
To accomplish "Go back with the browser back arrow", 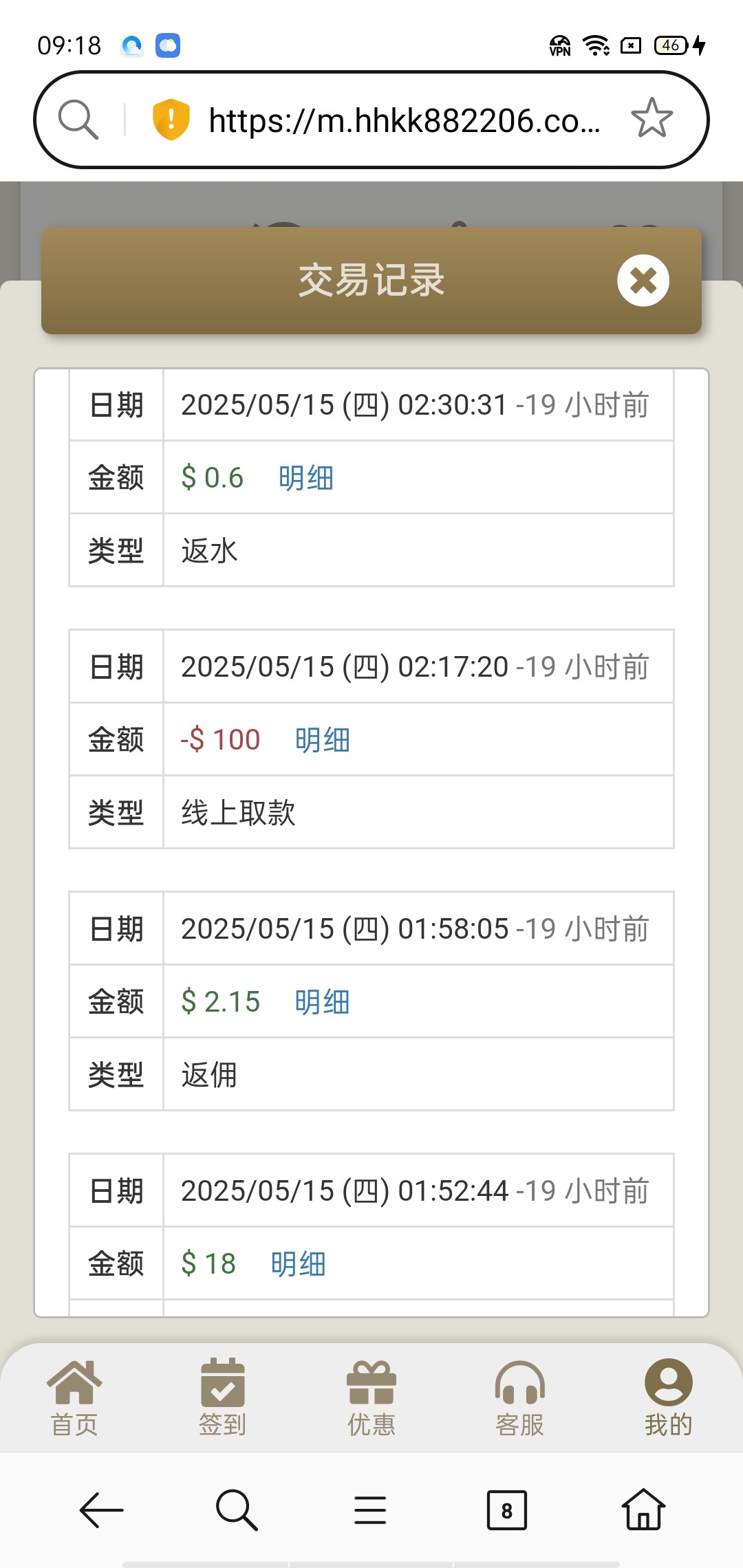I will pos(101,1510).
